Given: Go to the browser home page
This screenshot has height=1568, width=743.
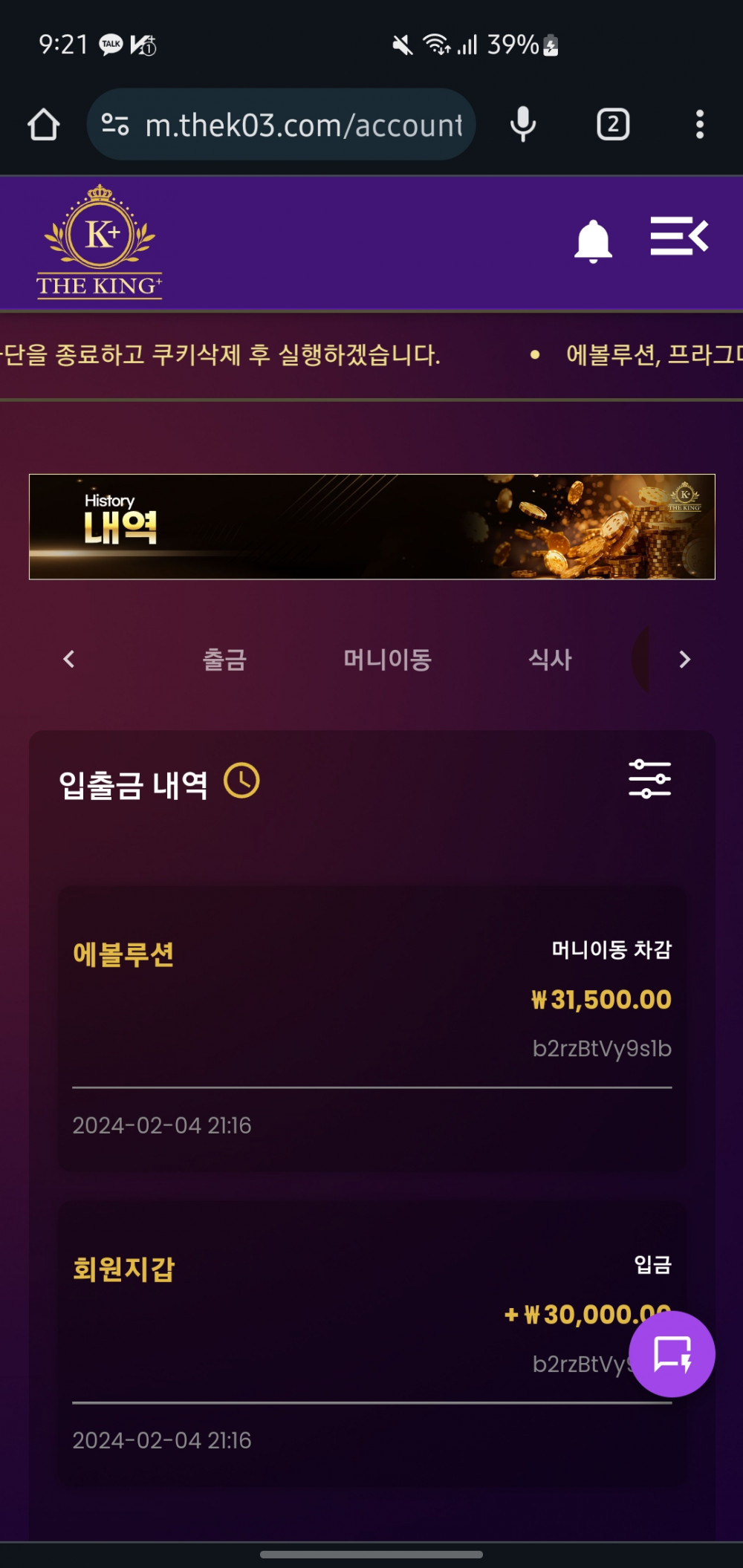Looking at the screenshot, I should tap(44, 125).
